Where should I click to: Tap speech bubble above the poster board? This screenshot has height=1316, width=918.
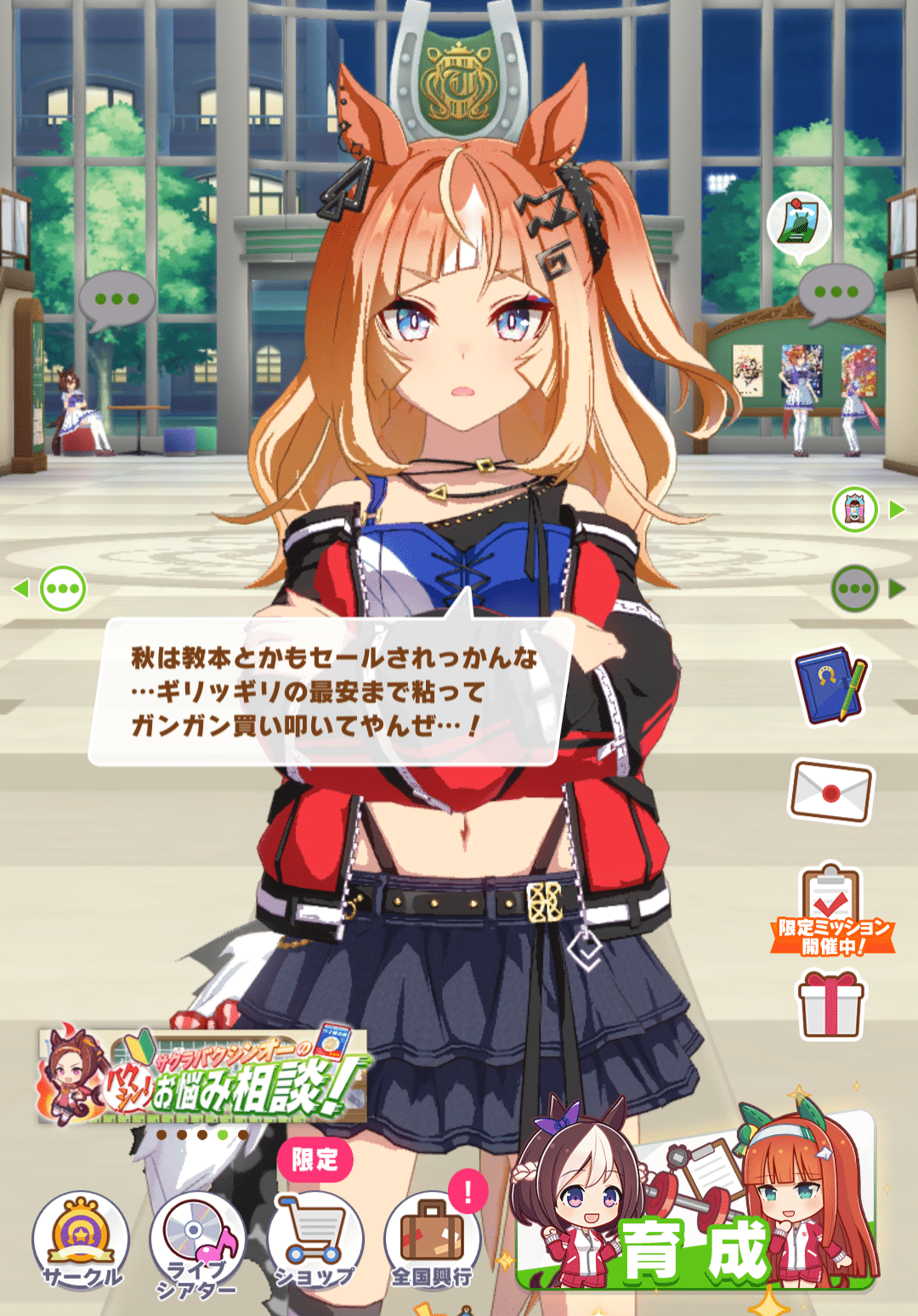836,293
